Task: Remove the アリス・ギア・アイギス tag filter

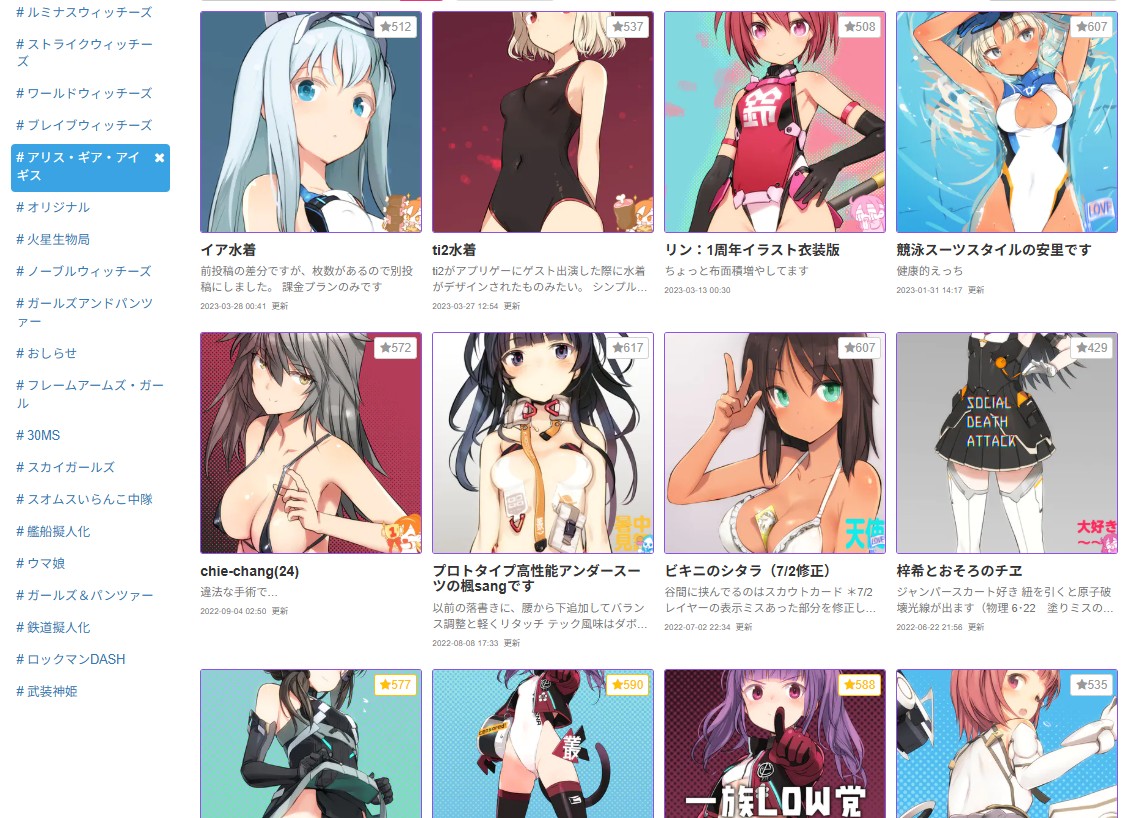Action: 159,158
